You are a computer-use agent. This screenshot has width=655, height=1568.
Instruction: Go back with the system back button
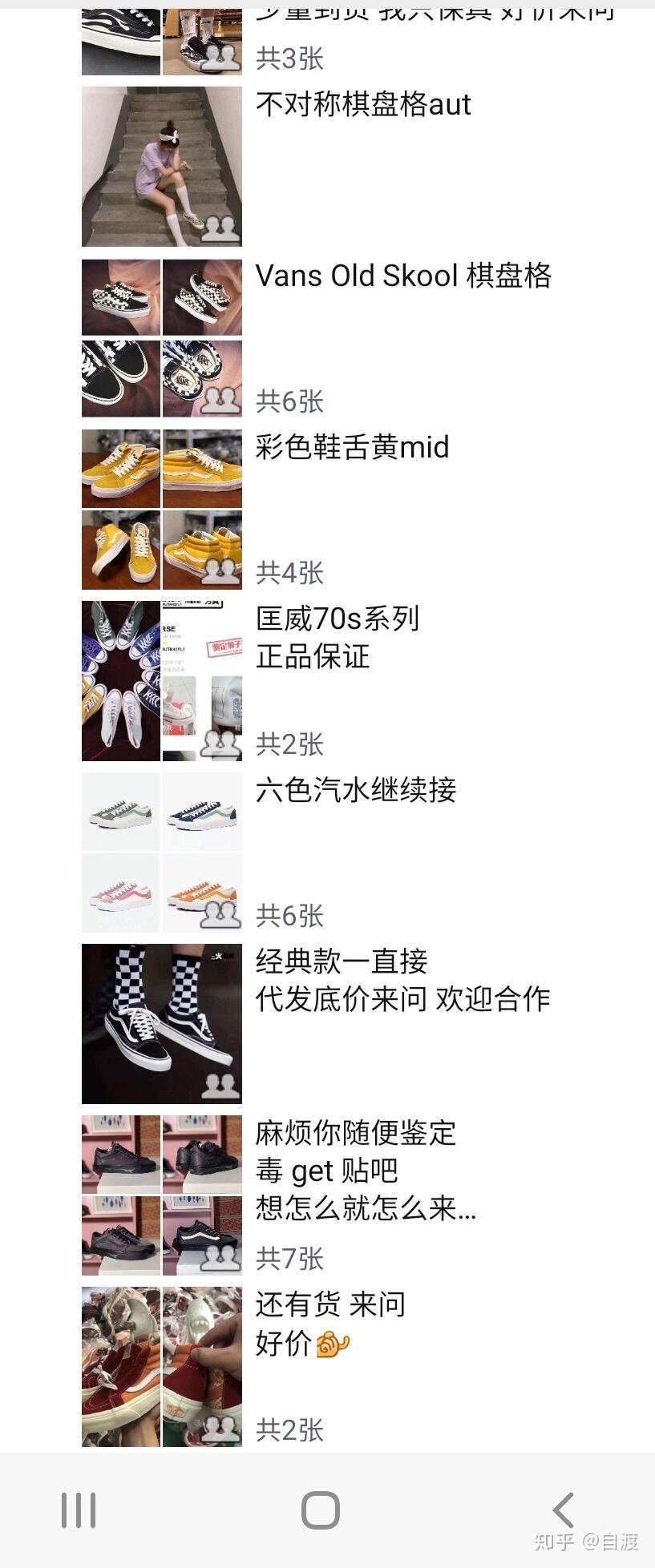[564, 1510]
